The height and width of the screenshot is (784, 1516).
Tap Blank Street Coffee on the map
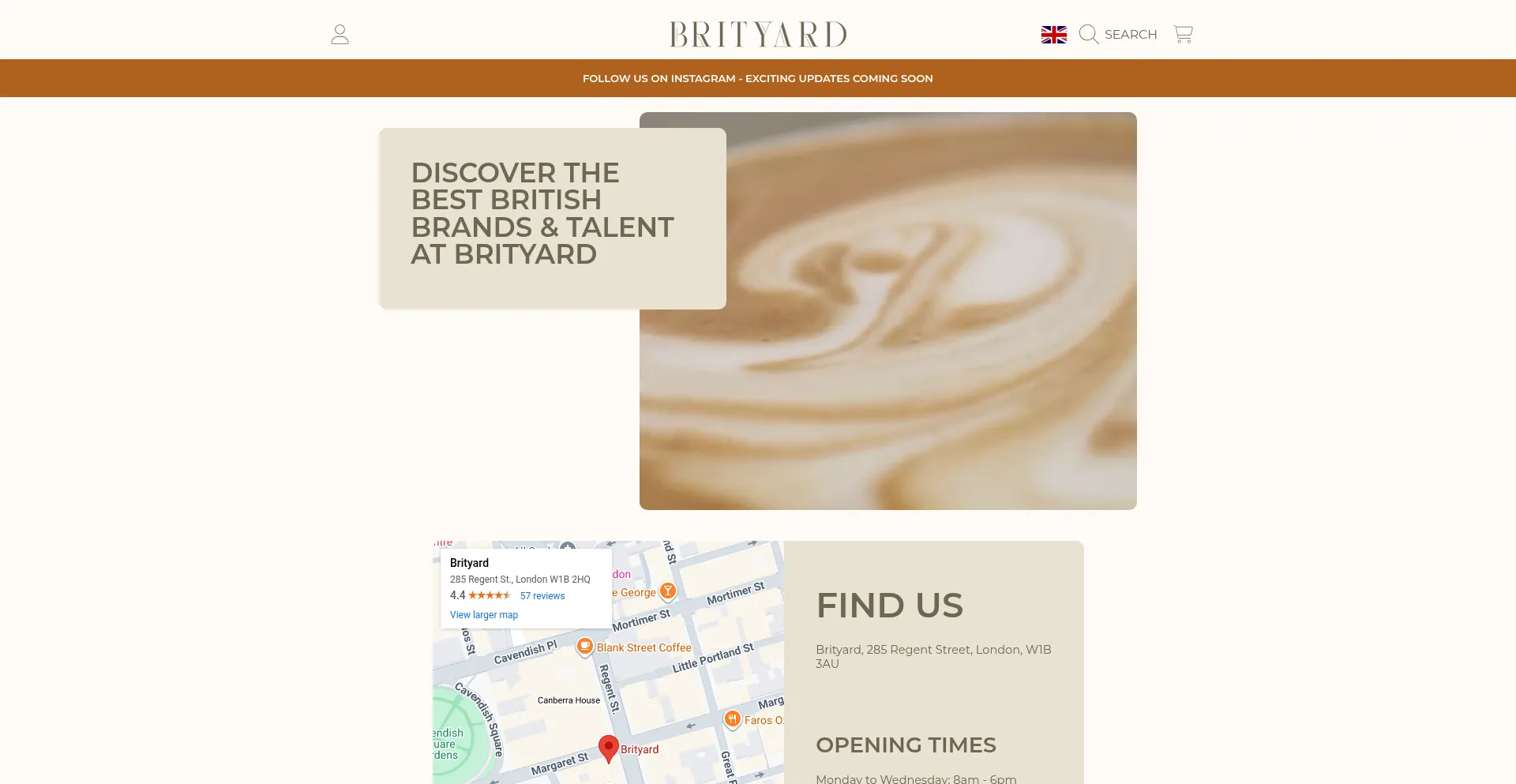click(x=643, y=647)
